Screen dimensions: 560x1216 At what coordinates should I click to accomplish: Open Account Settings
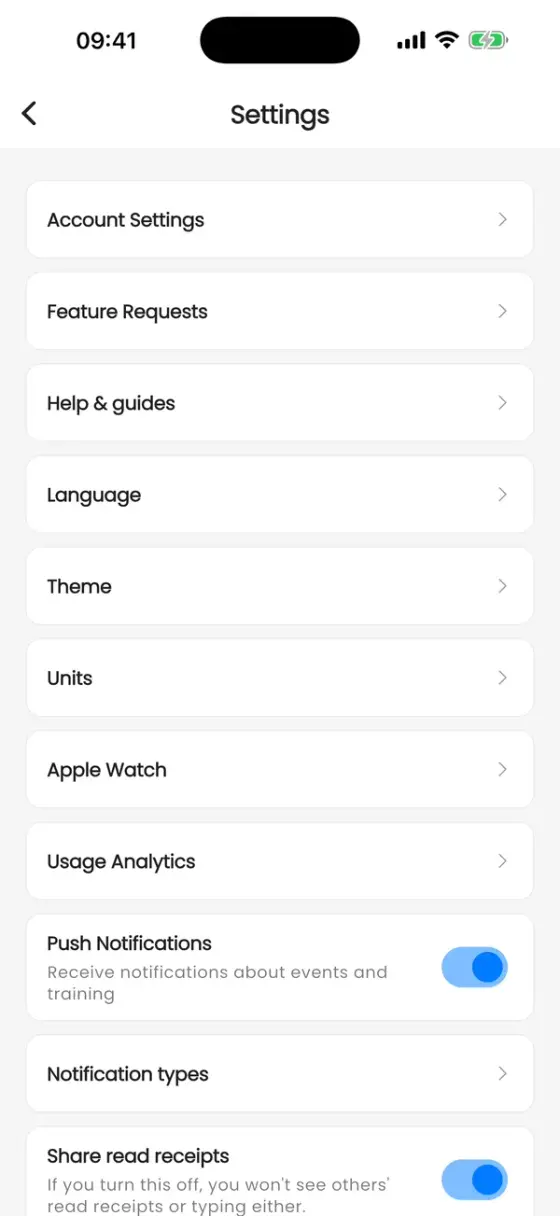pos(280,220)
